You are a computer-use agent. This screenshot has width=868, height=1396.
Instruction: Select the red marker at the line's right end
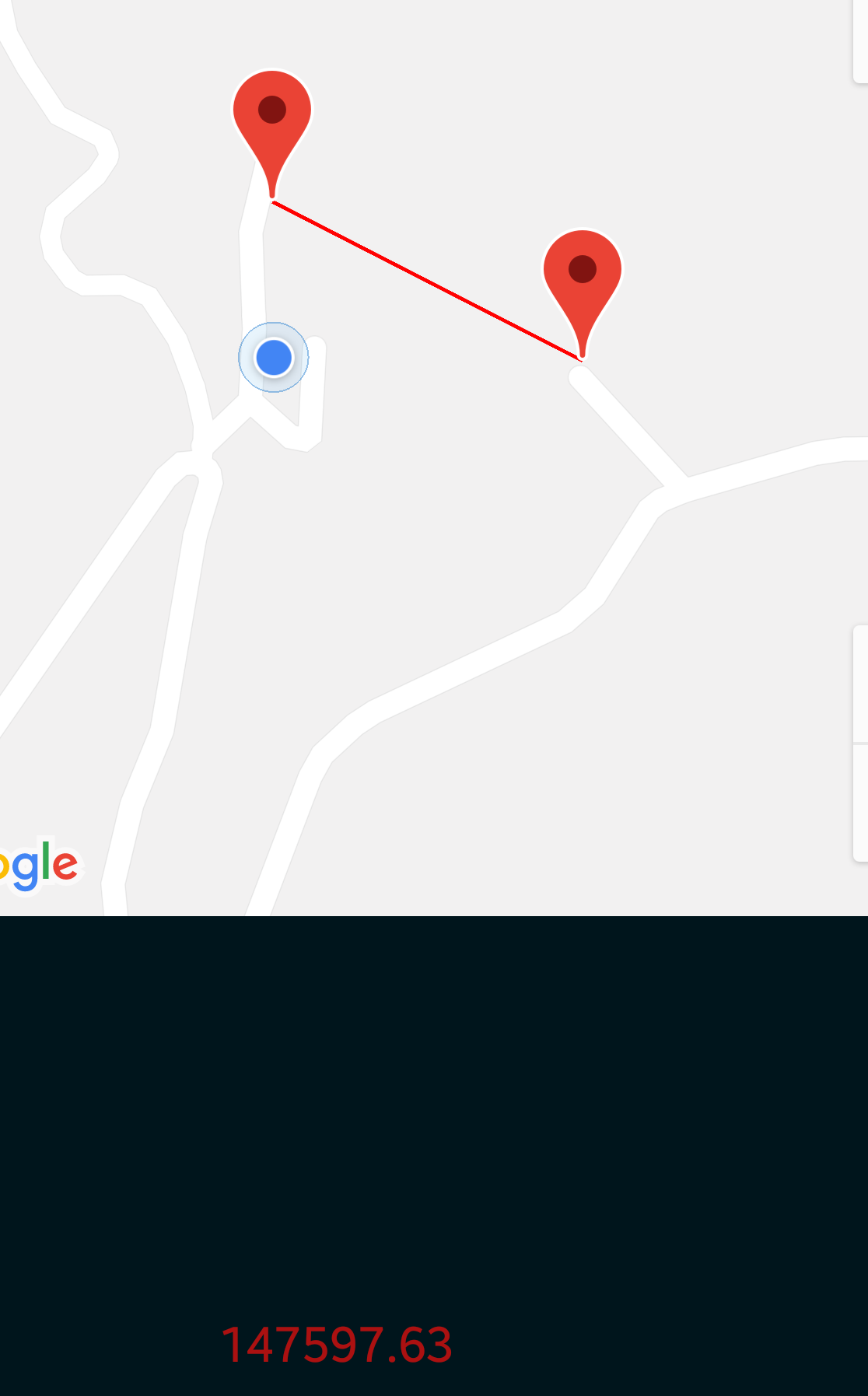[x=583, y=292]
